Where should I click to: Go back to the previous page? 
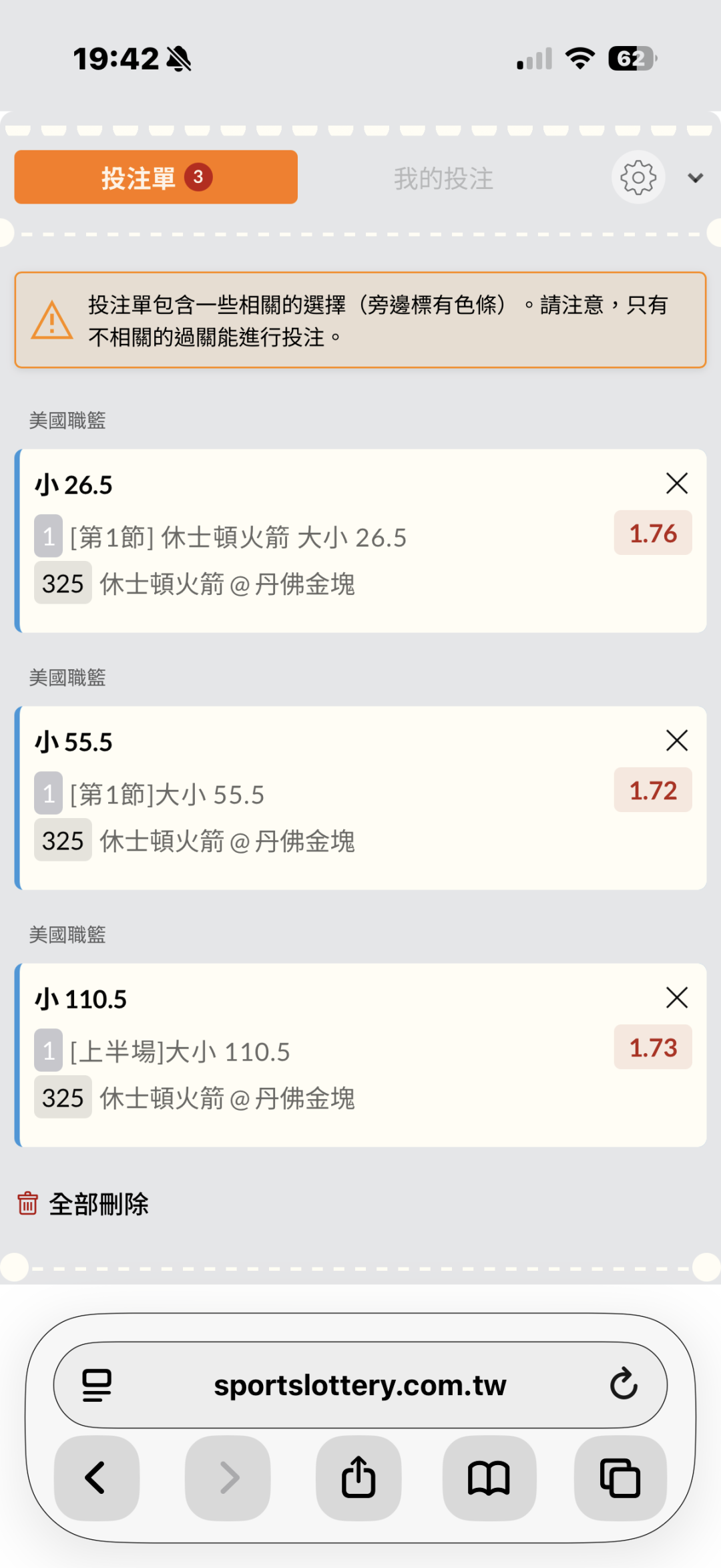point(96,1477)
